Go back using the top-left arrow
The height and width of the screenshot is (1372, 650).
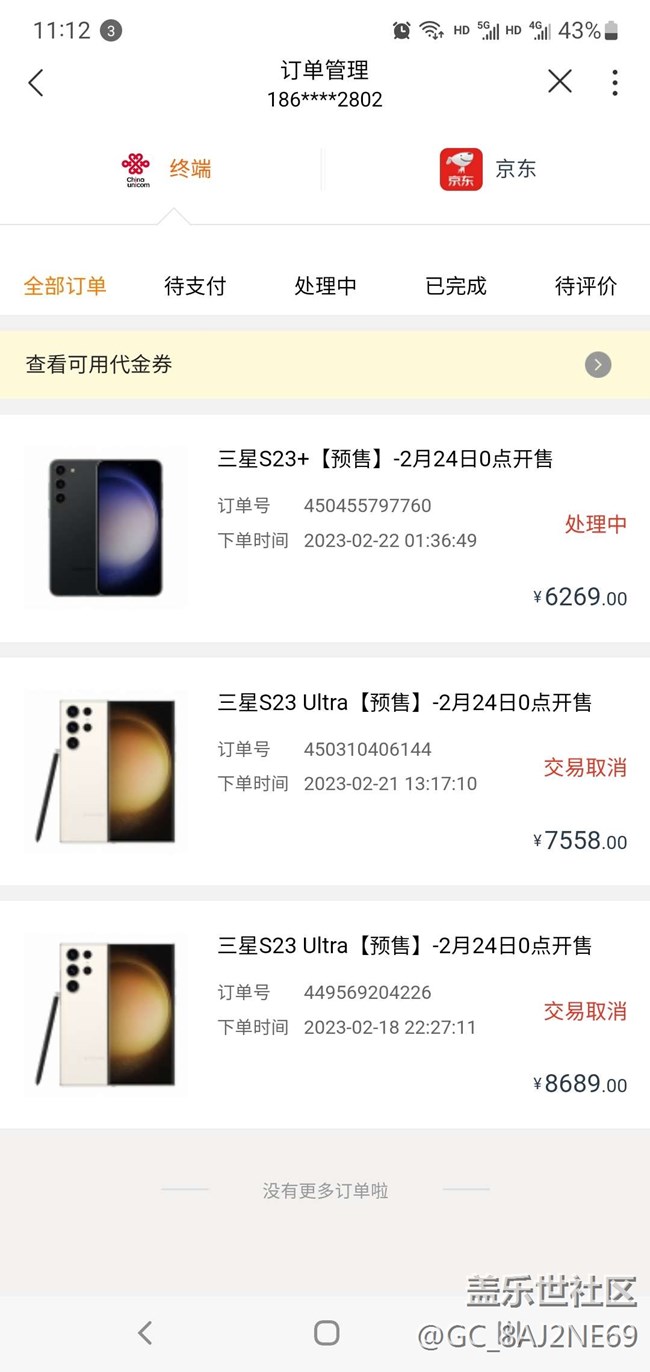tap(36, 83)
